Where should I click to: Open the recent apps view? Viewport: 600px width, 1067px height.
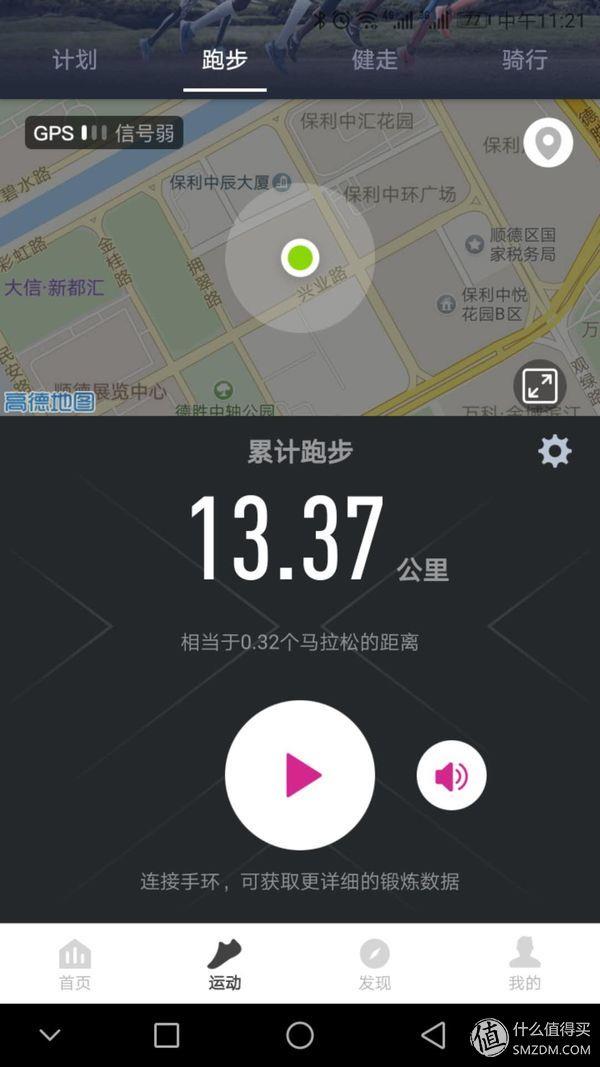tap(167, 1035)
